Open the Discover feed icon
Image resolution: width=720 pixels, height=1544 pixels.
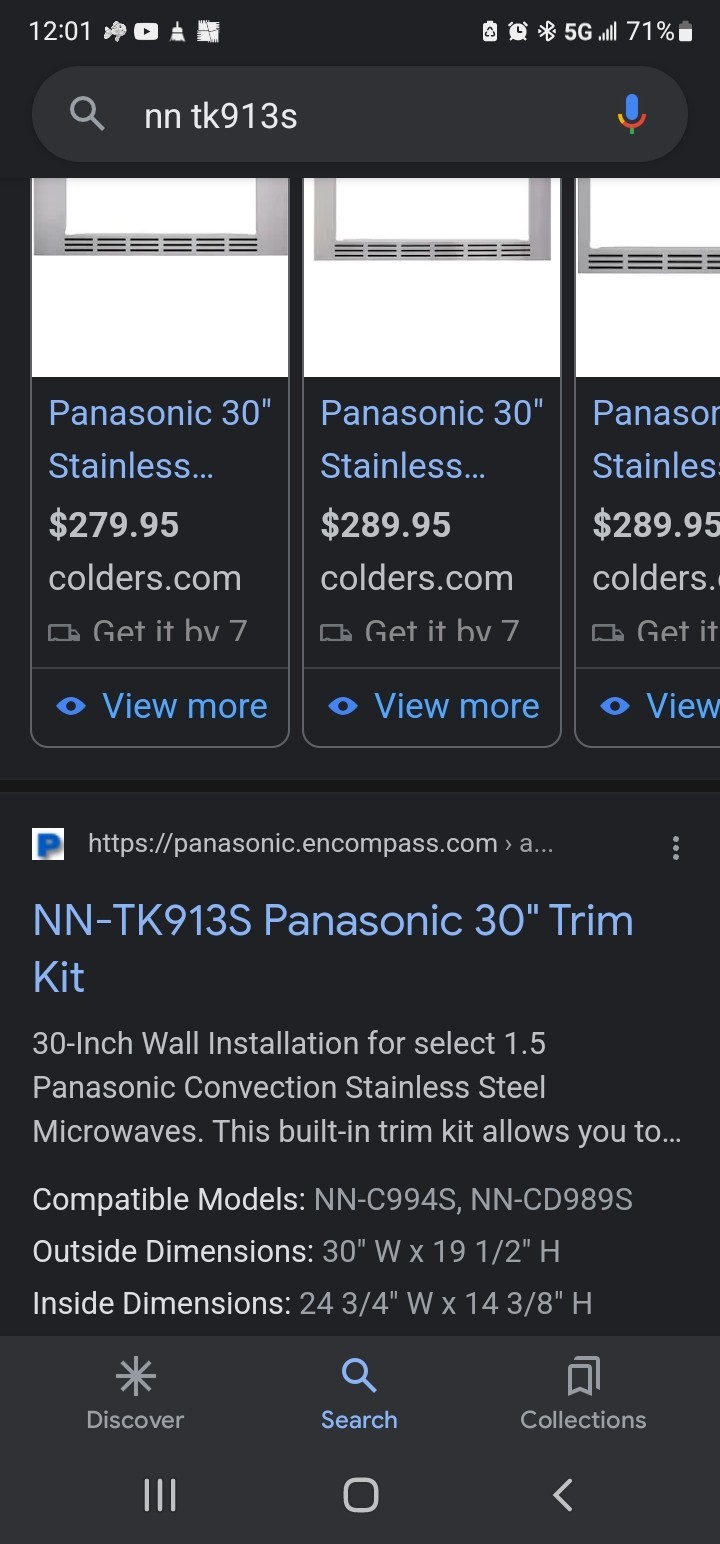(135, 1375)
